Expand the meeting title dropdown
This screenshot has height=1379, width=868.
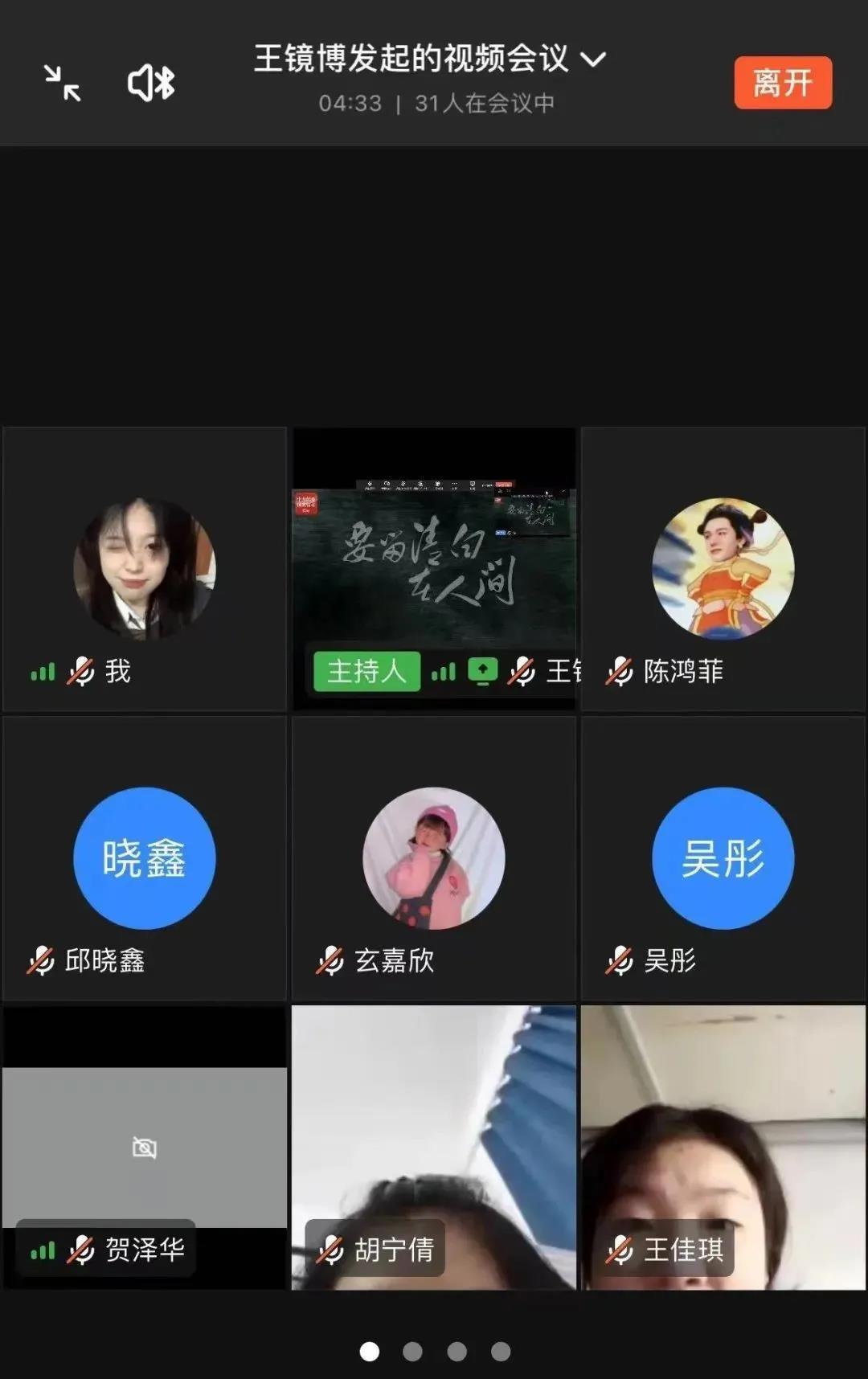[593, 59]
